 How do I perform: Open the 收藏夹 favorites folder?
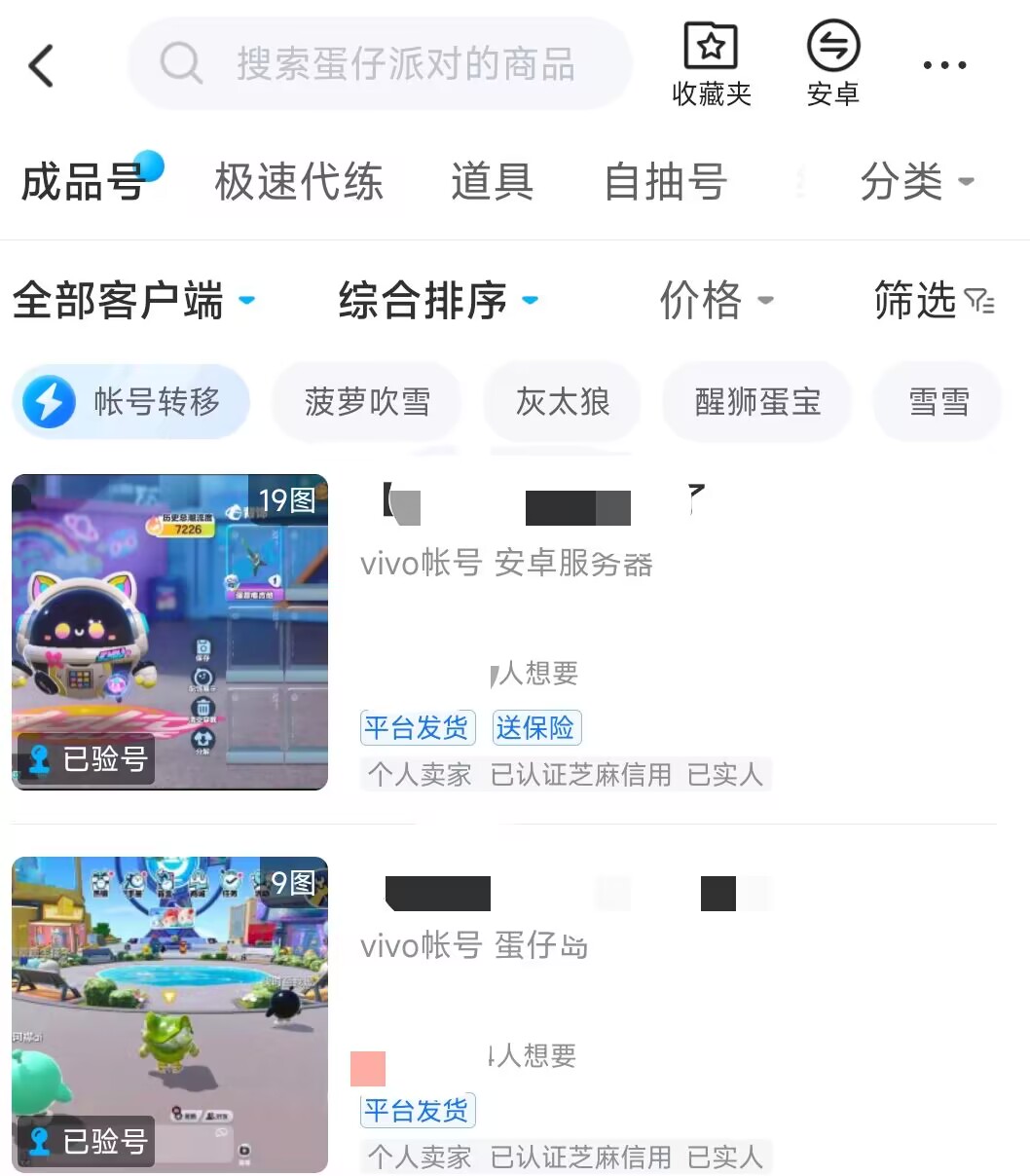[x=711, y=64]
